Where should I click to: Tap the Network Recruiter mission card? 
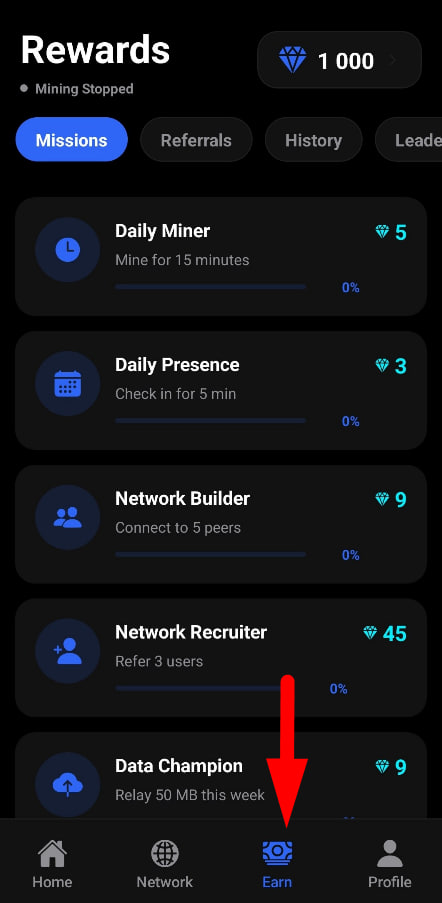tap(221, 658)
